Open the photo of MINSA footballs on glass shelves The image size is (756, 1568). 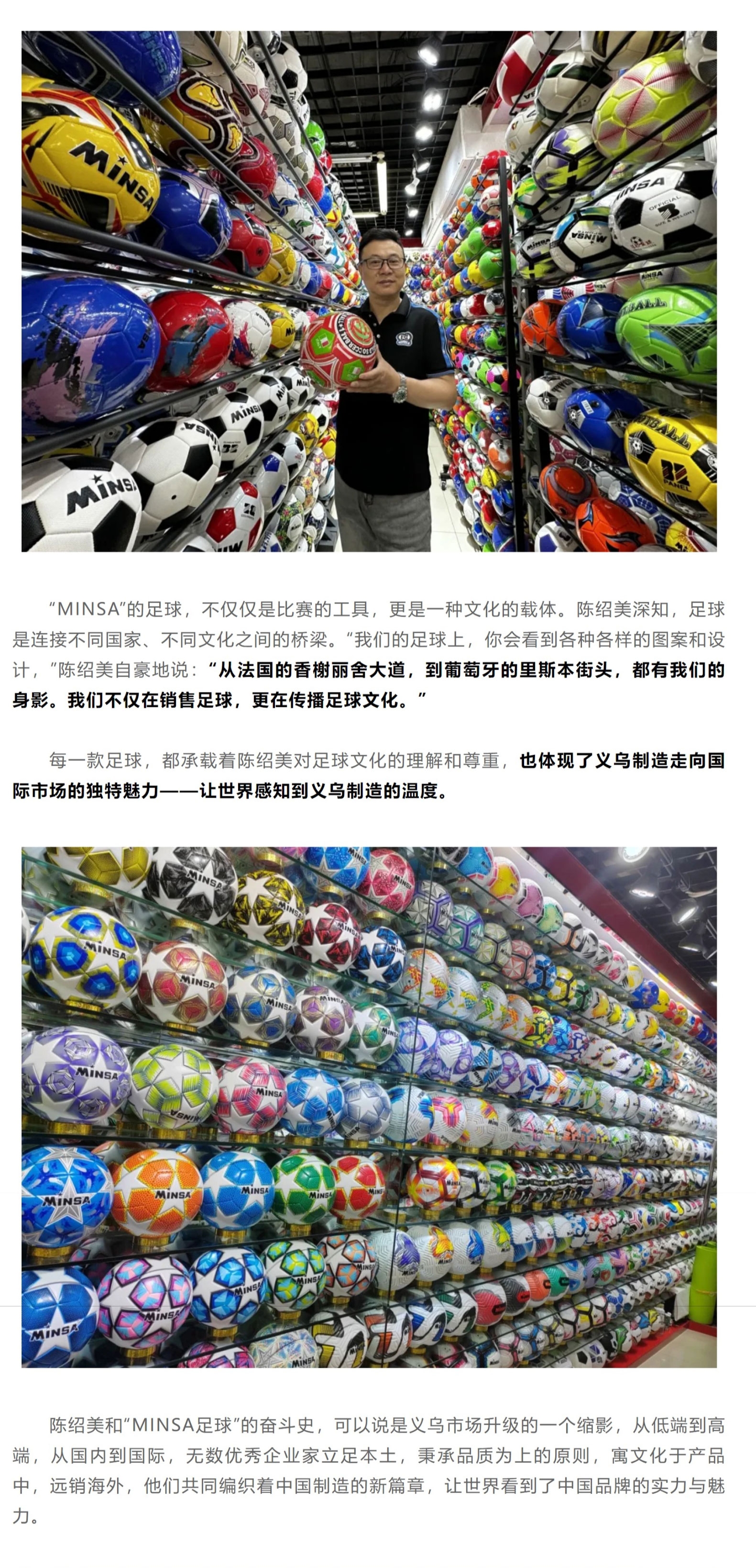369,1107
